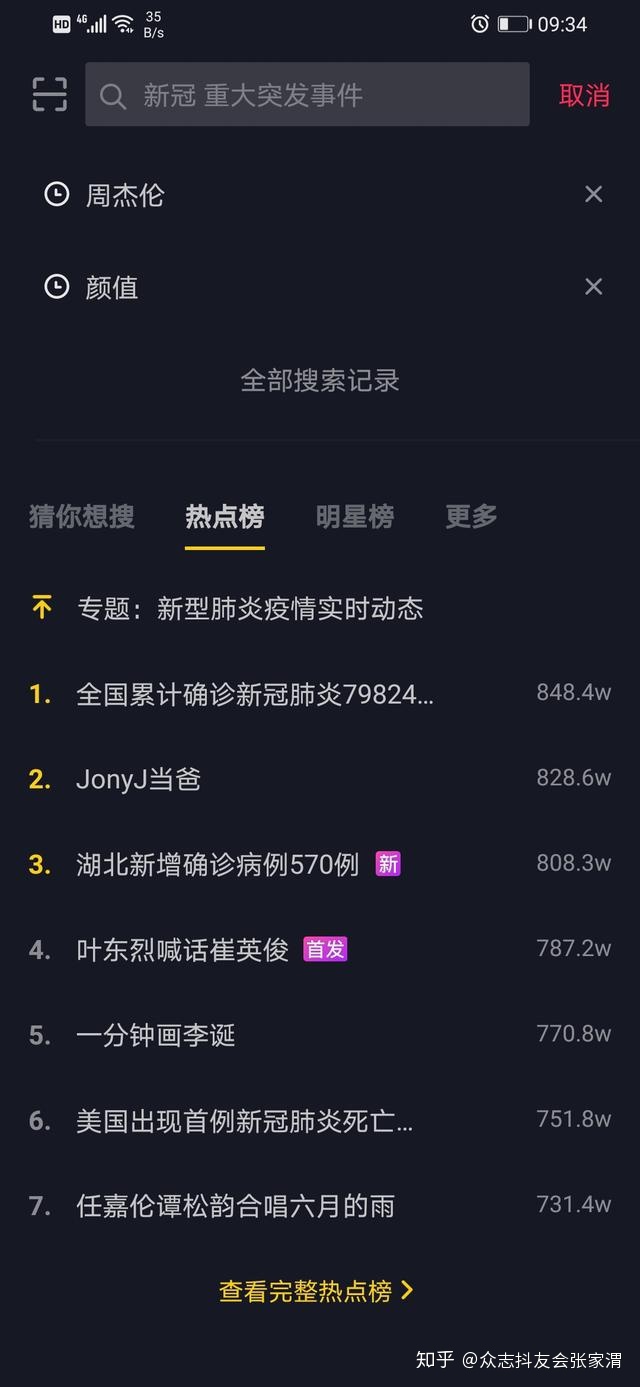The image size is (640, 1387).
Task: Select the 热点榜 tab
Action: [x=225, y=516]
